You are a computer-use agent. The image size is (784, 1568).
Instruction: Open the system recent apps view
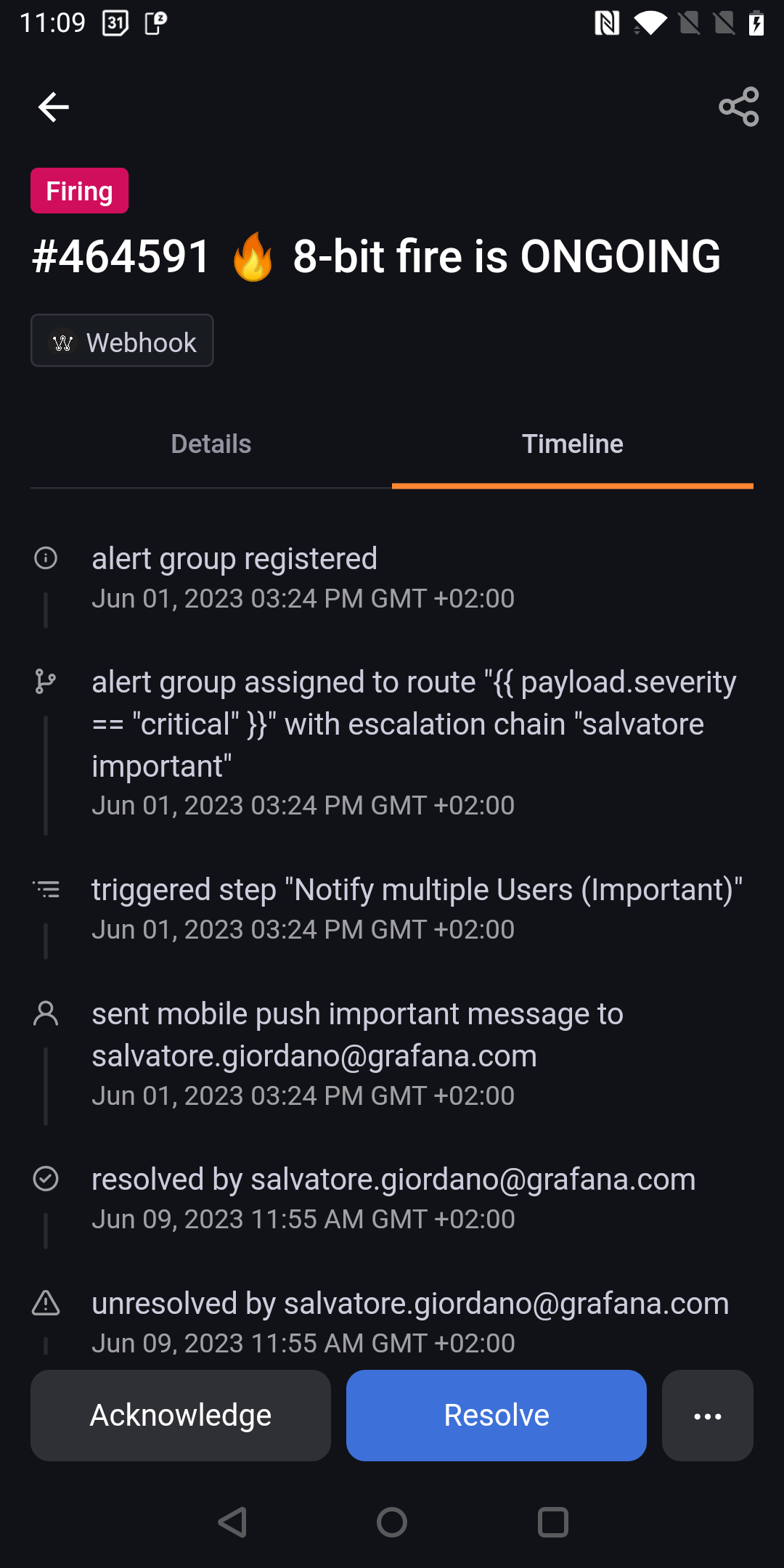[x=552, y=1522]
